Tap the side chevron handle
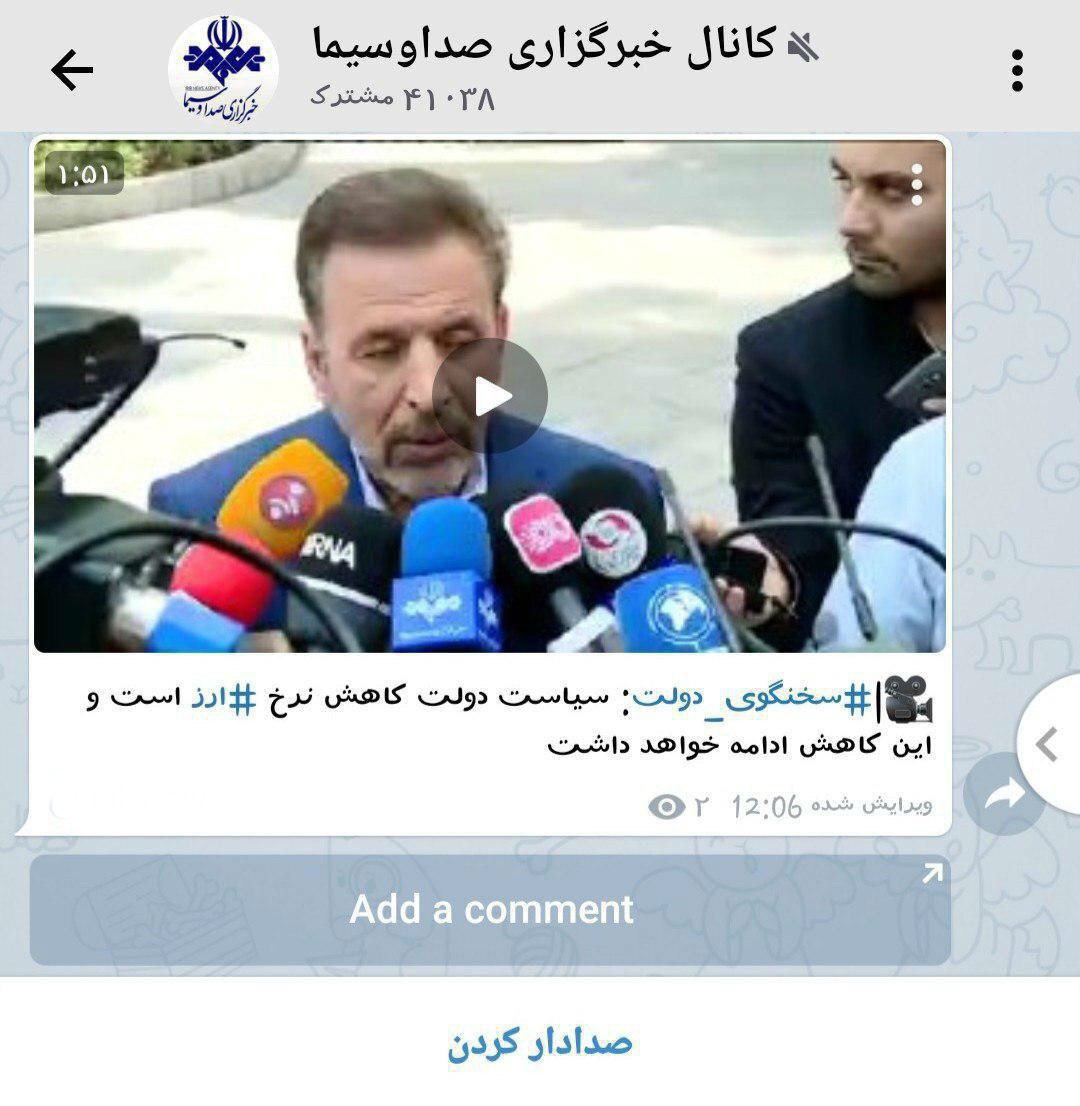The width and height of the screenshot is (1080, 1106). (x=1048, y=745)
